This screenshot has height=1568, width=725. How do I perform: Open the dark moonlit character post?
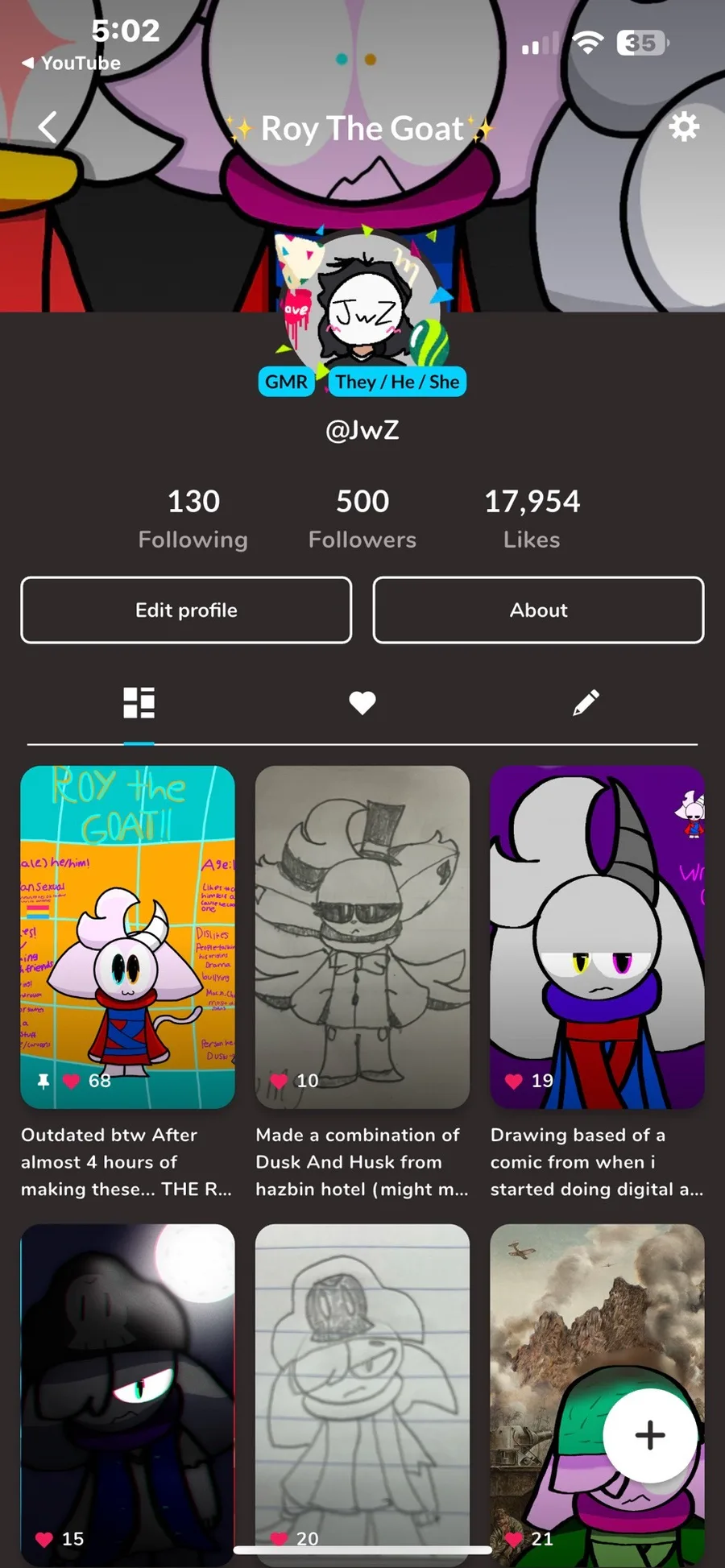pyautogui.click(x=127, y=1393)
